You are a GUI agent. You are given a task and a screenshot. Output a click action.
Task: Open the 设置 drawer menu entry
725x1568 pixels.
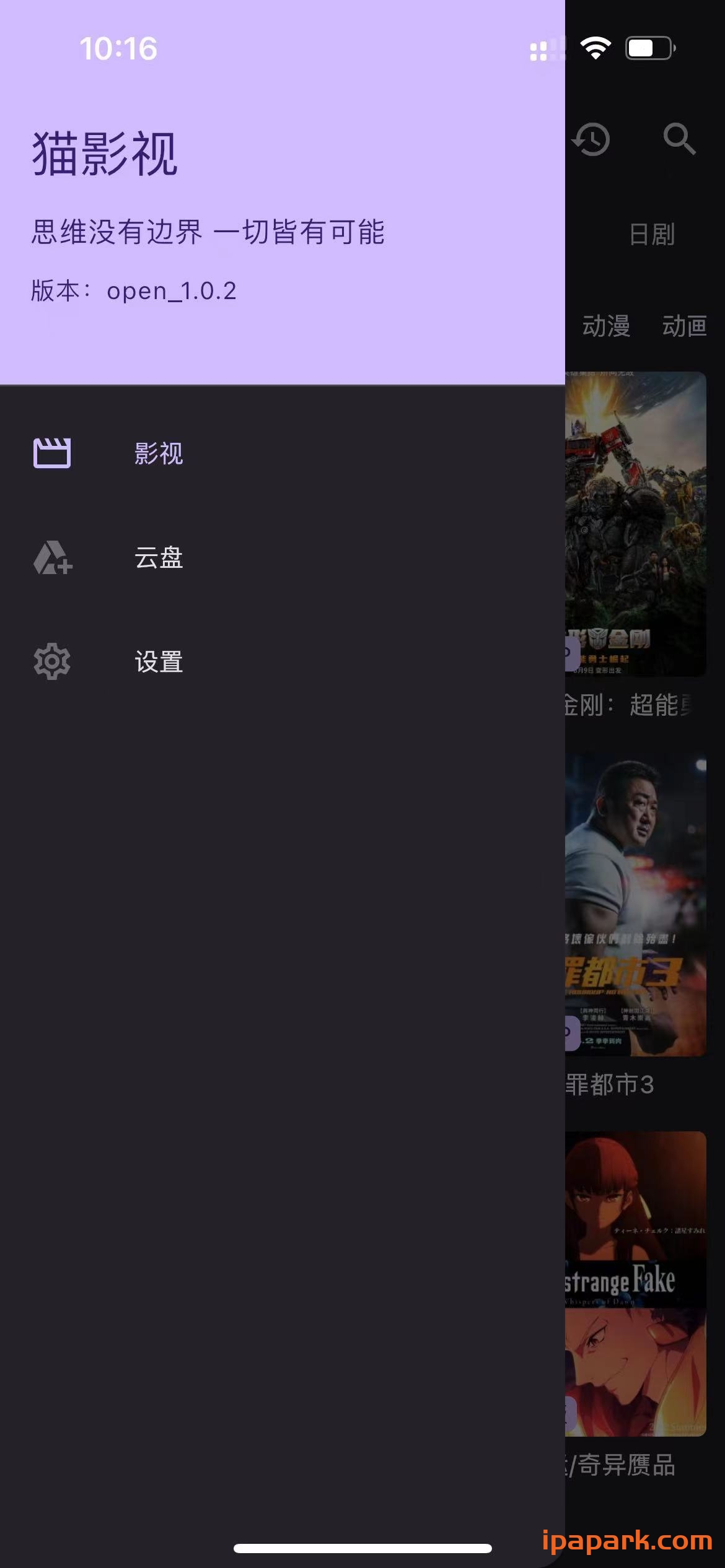[x=159, y=663]
